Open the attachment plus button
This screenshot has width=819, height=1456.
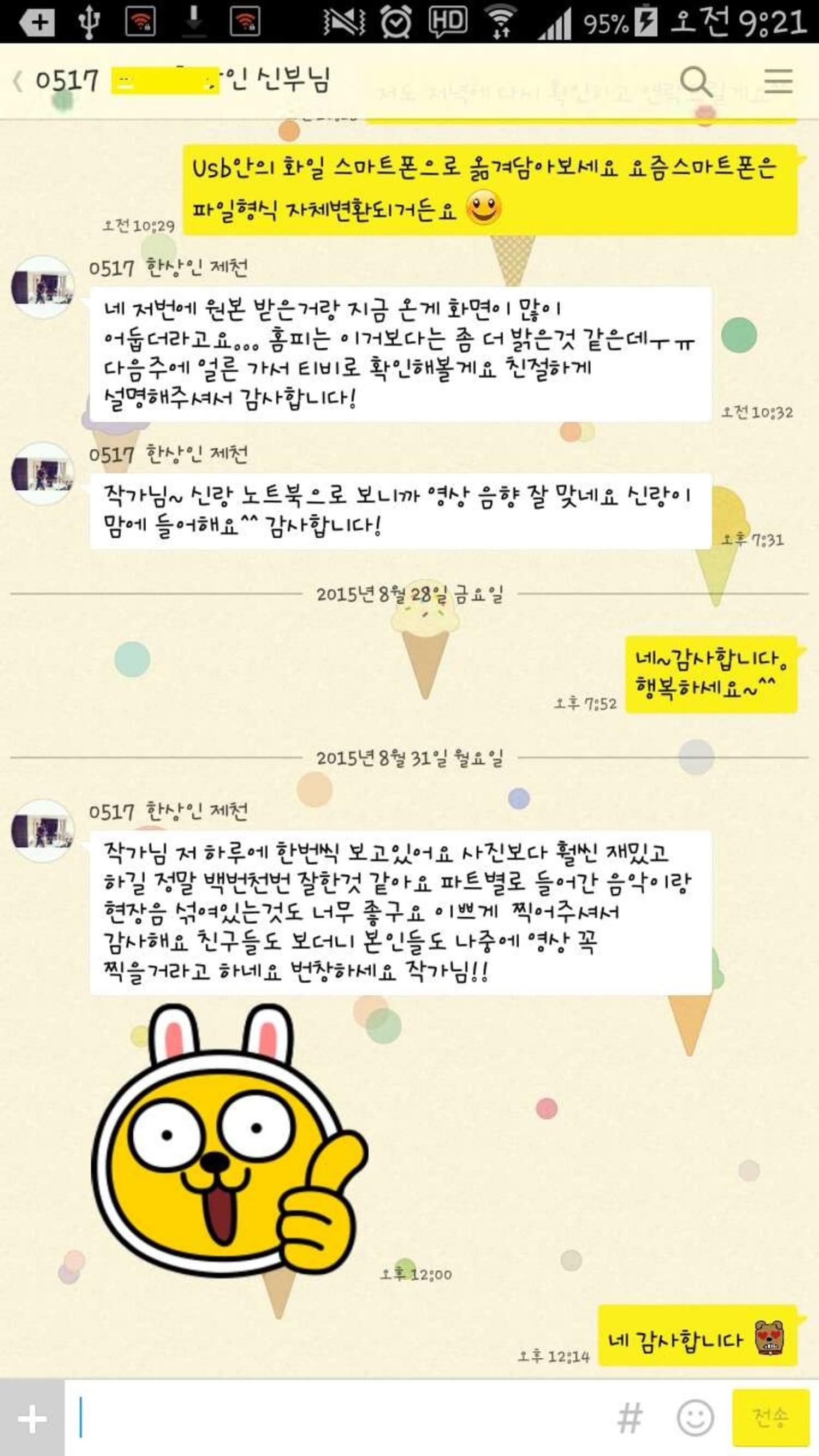[32, 1419]
